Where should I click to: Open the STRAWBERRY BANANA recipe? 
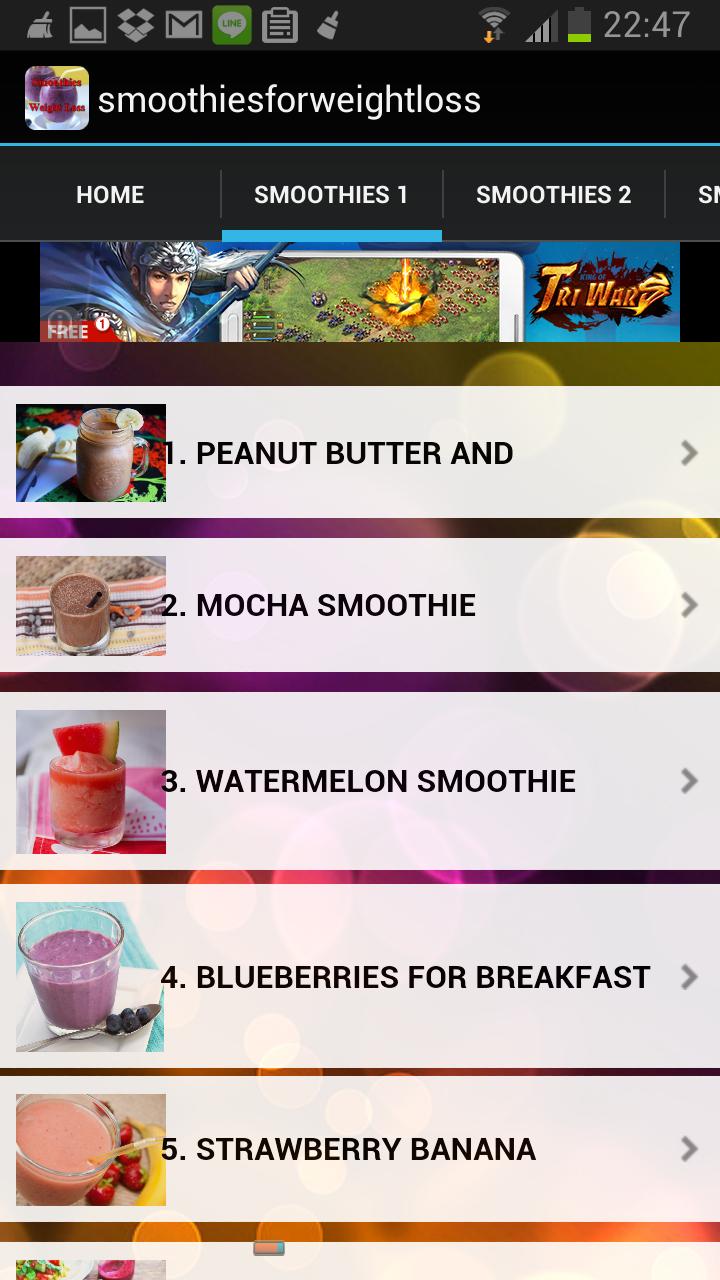[360, 1149]
